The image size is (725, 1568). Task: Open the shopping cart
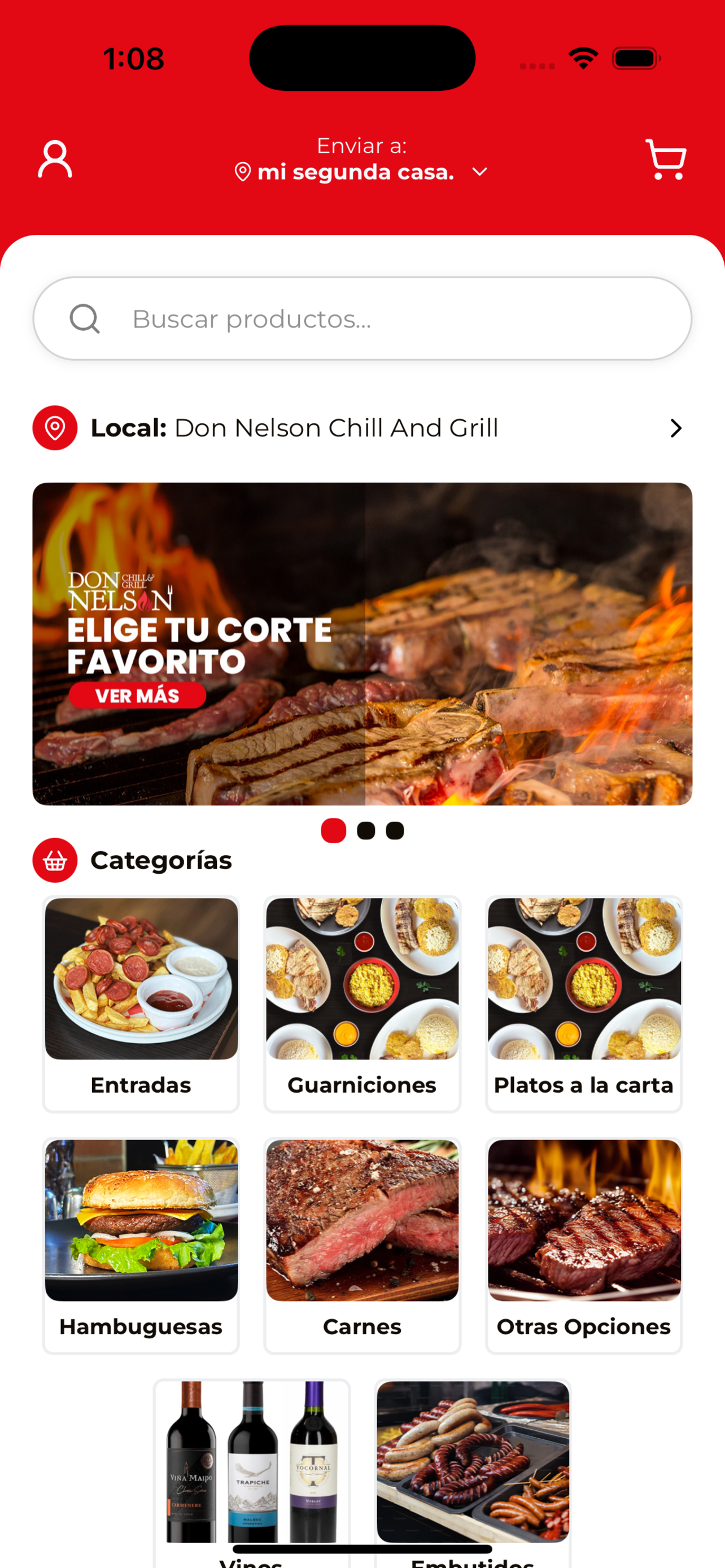click(666, 160)
